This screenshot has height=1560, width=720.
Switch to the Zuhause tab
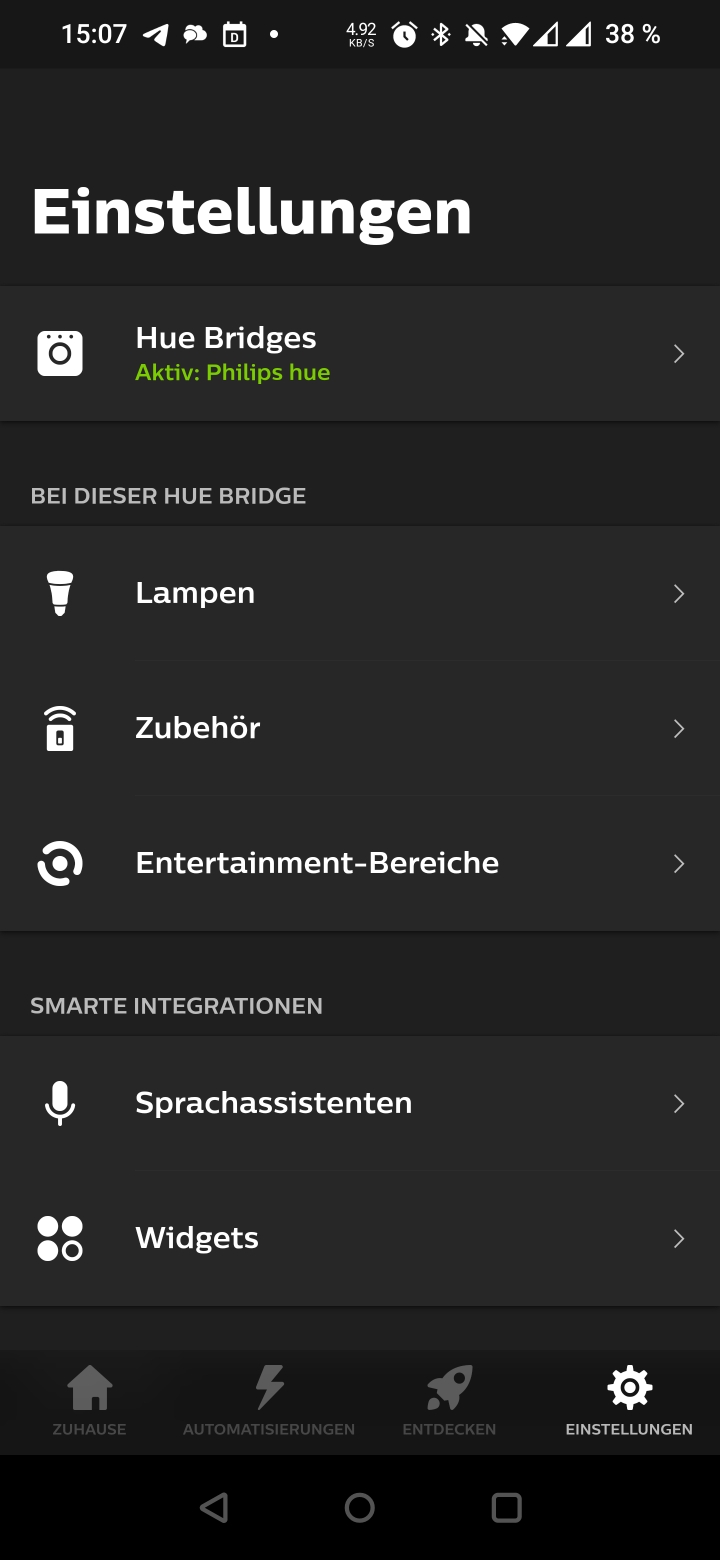click(90, 1402)
